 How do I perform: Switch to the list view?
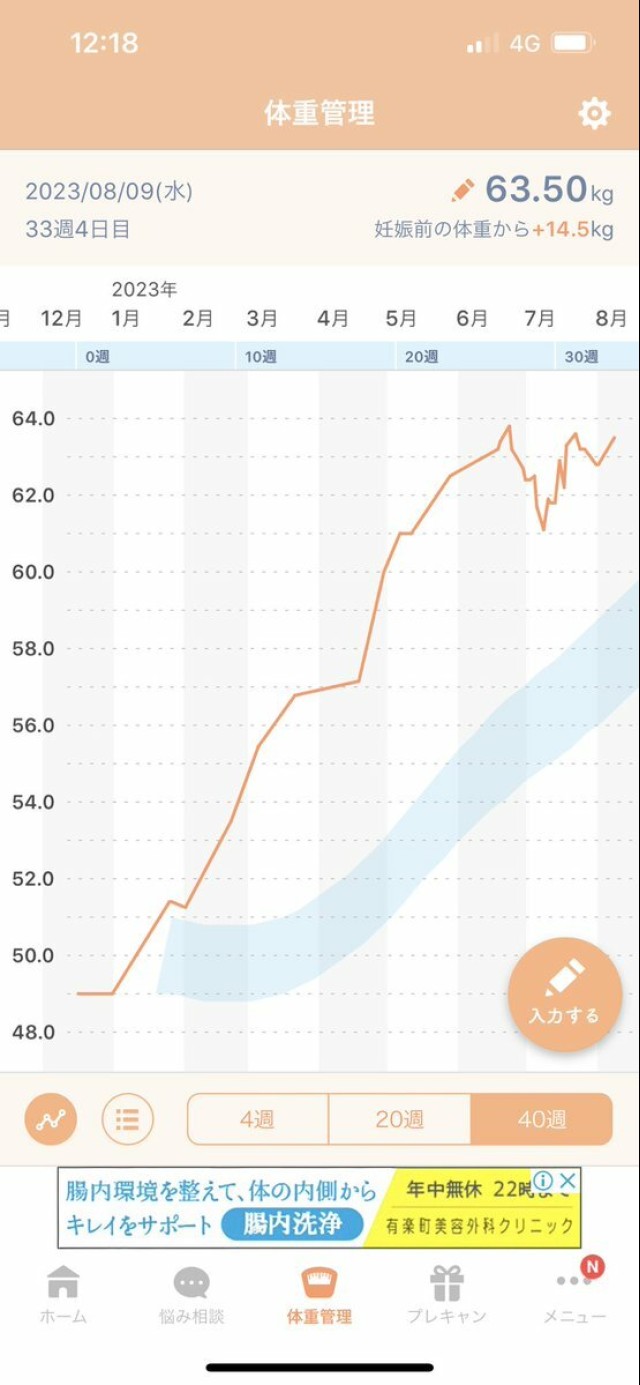point(127,1119)
